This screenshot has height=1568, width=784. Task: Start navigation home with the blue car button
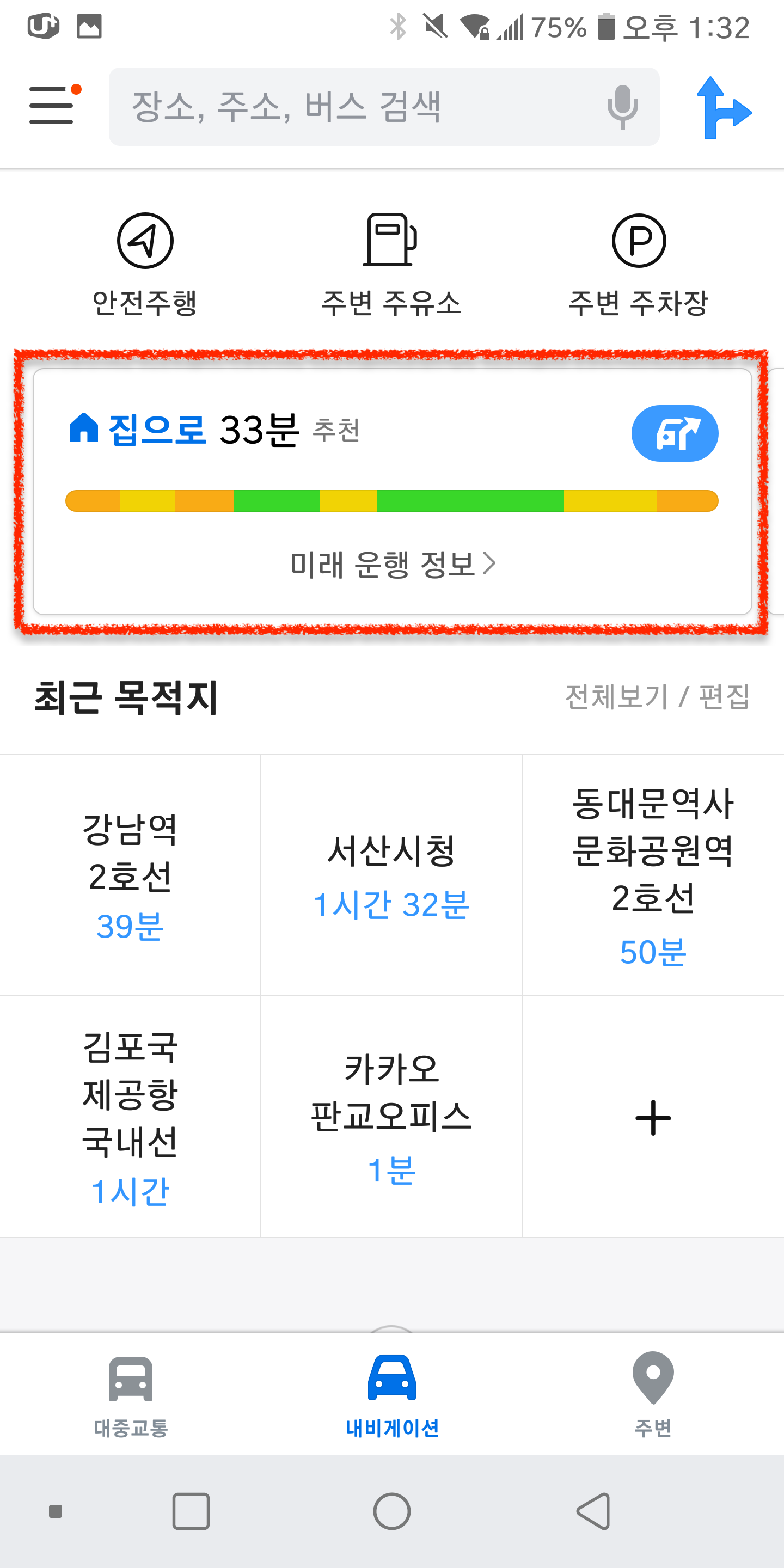675,433
